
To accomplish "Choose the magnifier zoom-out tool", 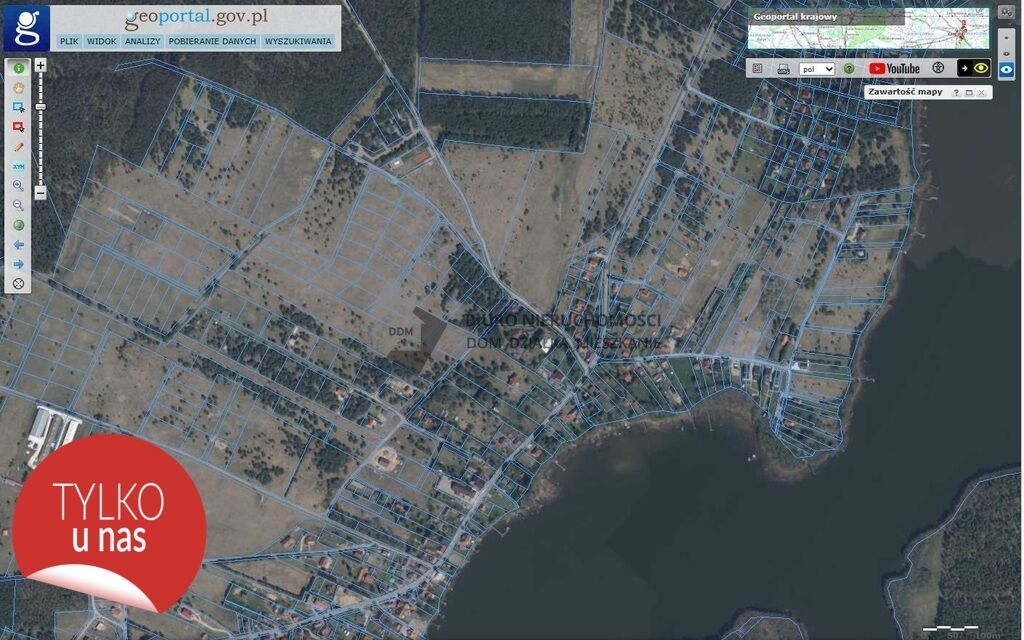I will point(18,205).
